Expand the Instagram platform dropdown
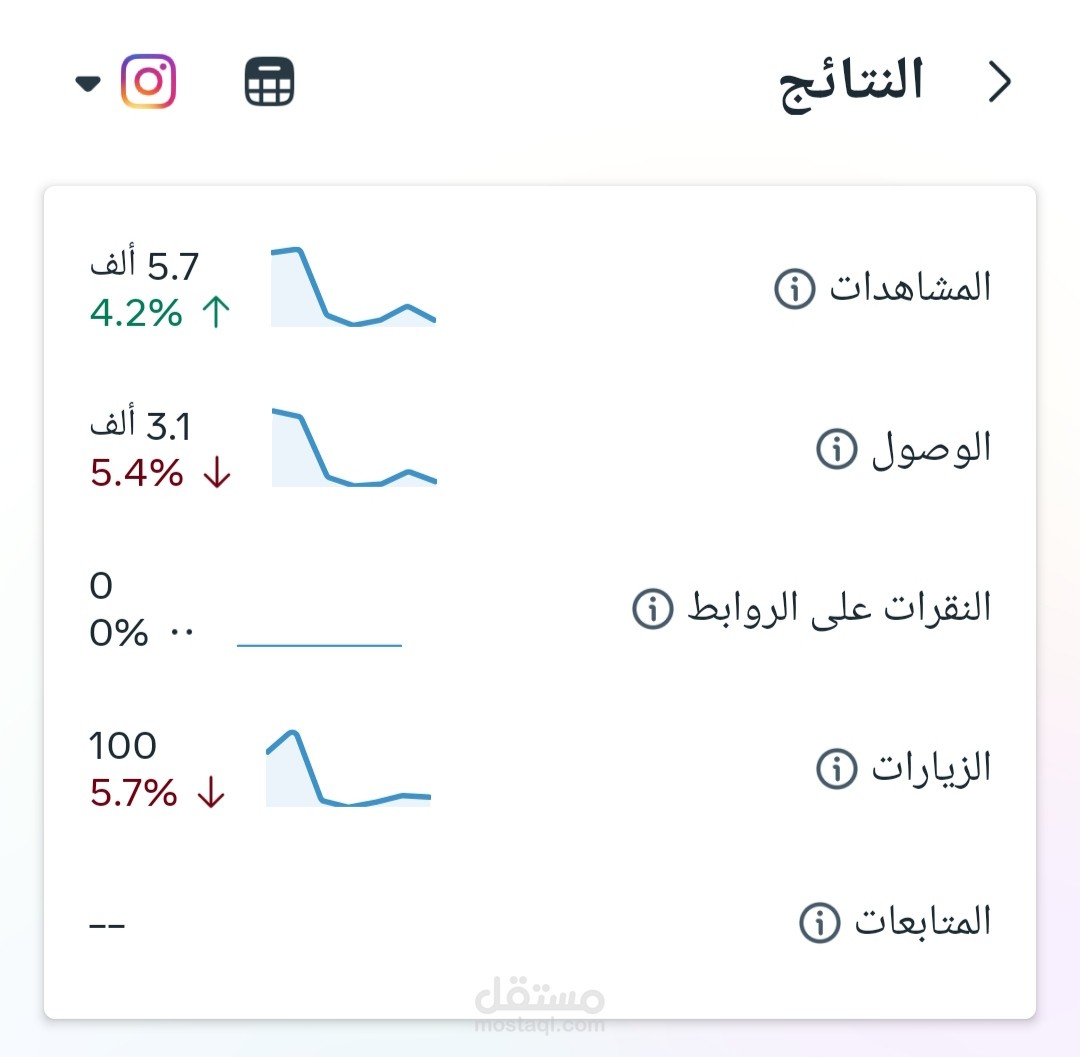The width and height of the screenshot is (1080, 1057). (x=88, y=84)
